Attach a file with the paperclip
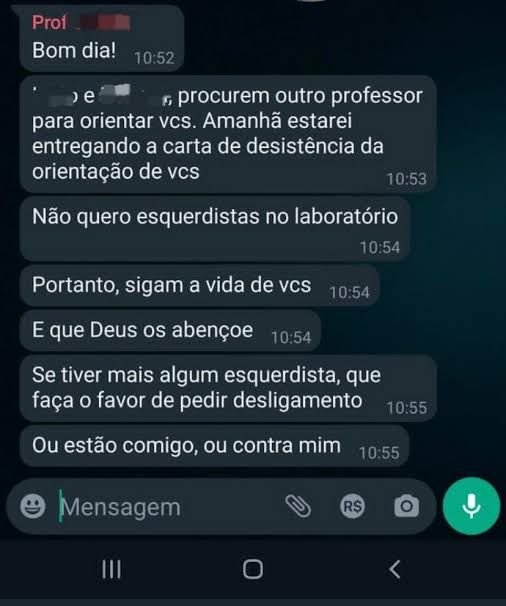Viewport: 506px width, 606px height. (x=298, y=506)
